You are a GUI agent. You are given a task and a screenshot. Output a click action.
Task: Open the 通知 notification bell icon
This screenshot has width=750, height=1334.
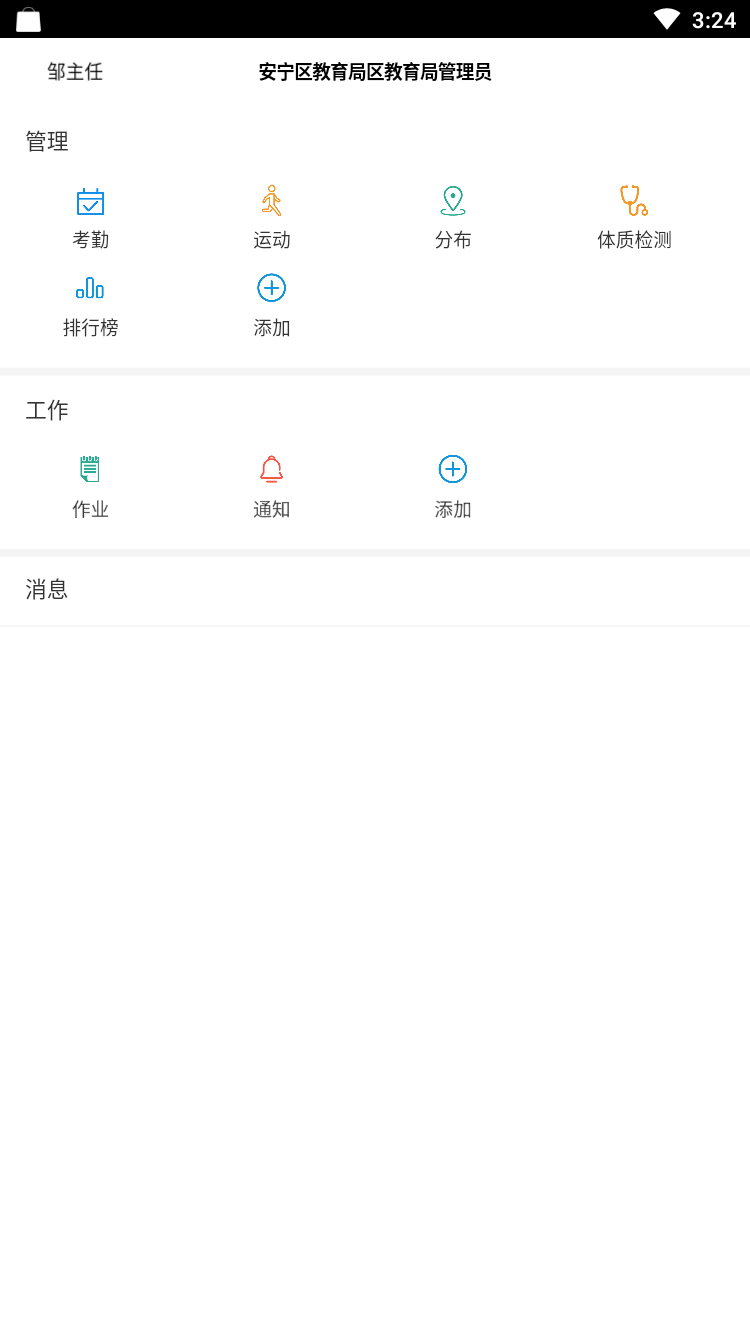[271, 469]
